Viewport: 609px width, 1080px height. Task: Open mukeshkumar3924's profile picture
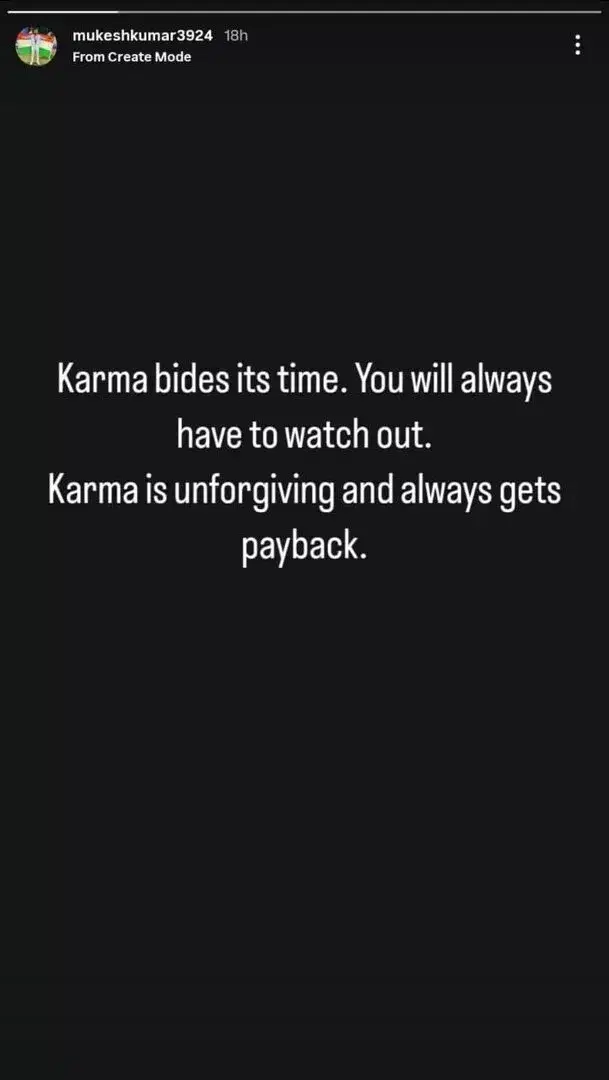(x=36, y=46)
